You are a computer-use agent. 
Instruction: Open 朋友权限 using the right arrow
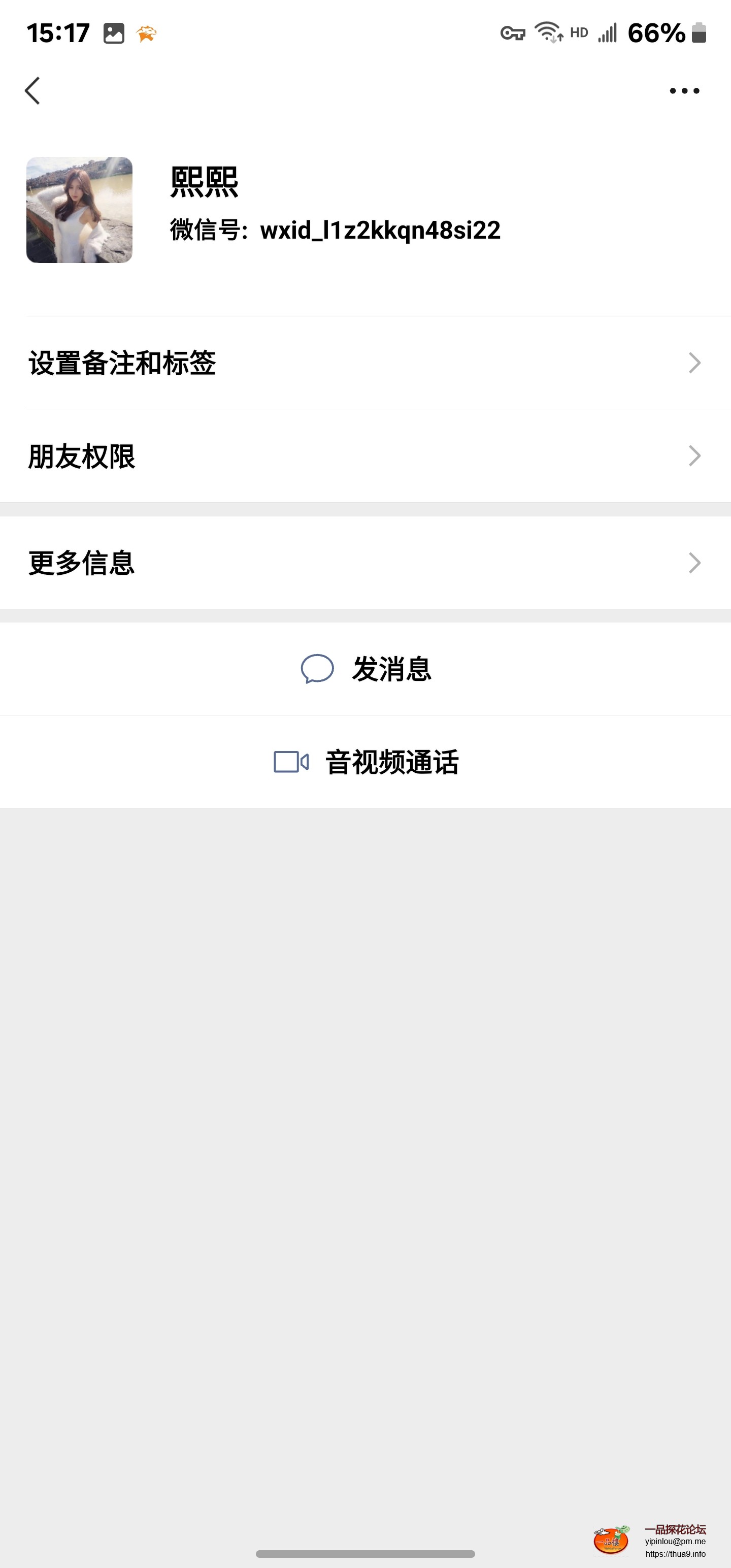tap(695, 456)
